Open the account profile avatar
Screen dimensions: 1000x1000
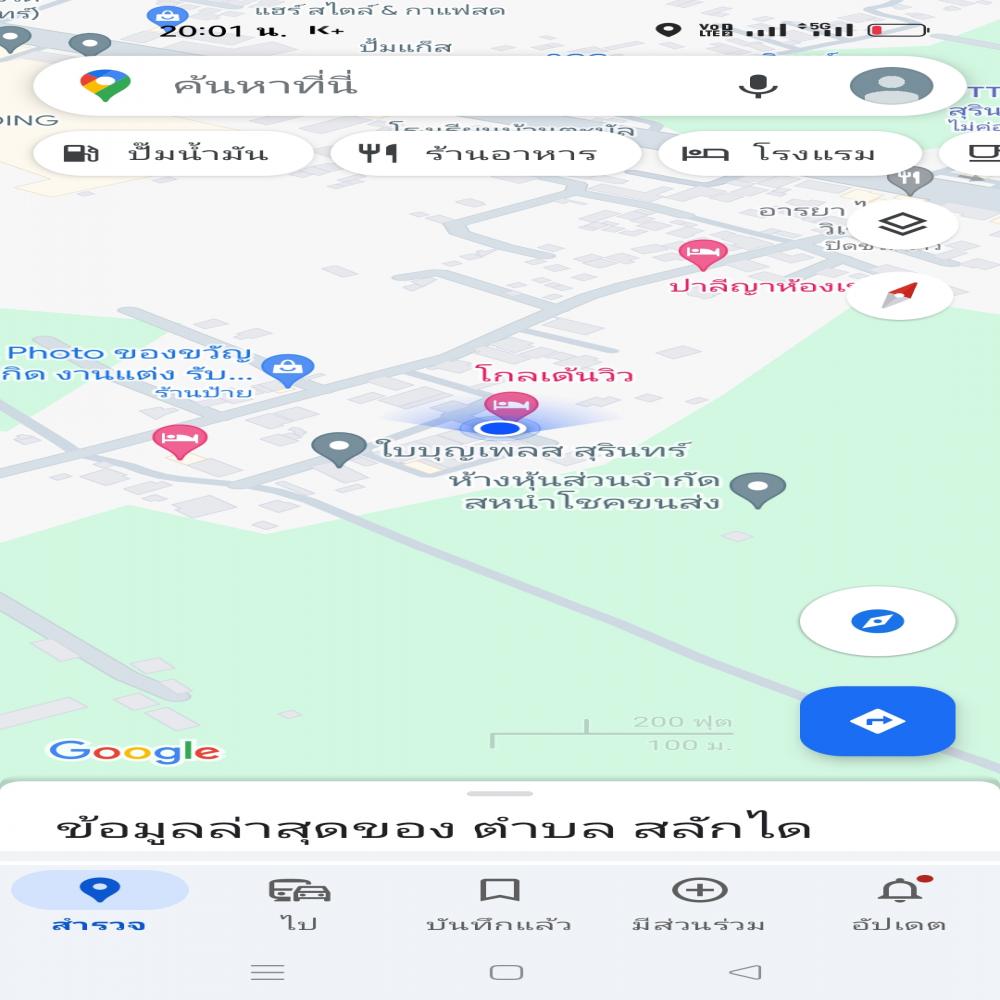click(x=891, y=86)
